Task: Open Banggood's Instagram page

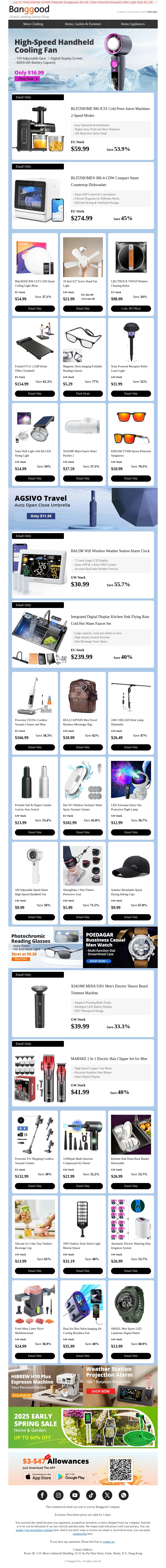Action: coord(58,1495)
